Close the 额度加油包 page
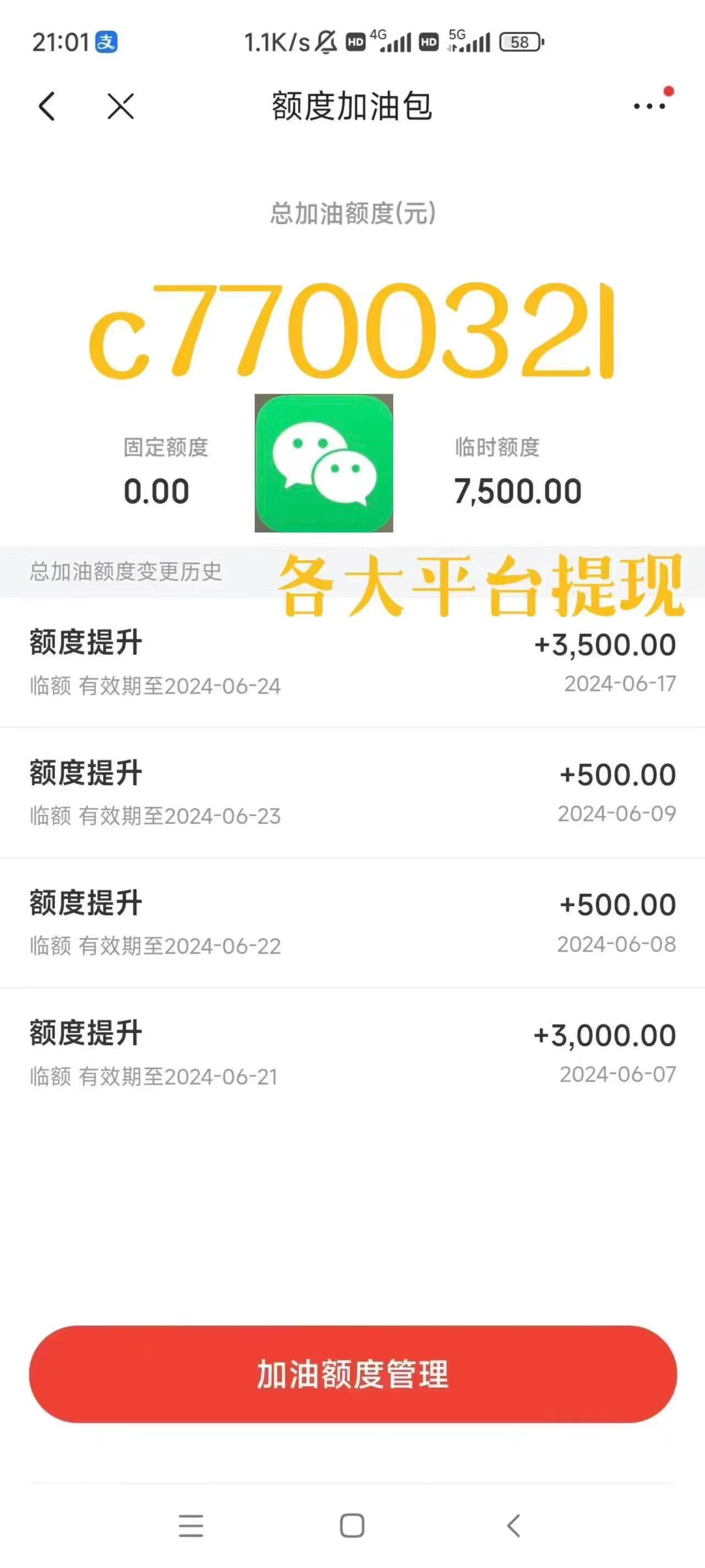 tap(121, 106)
